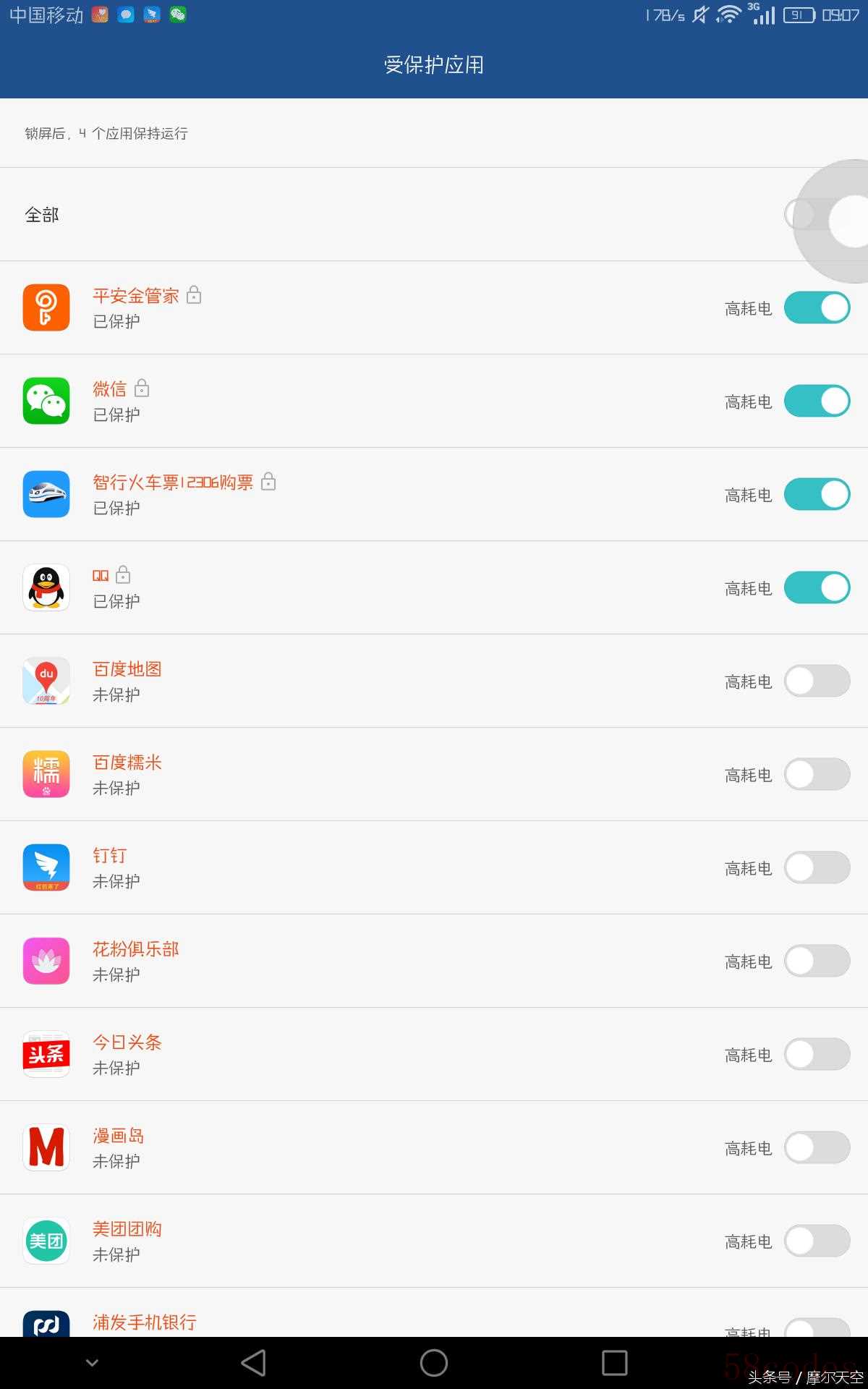The height and width of the screenshot is (1389, 868).
Task: Open the recent apps overview
Action: click(615, 1363)
